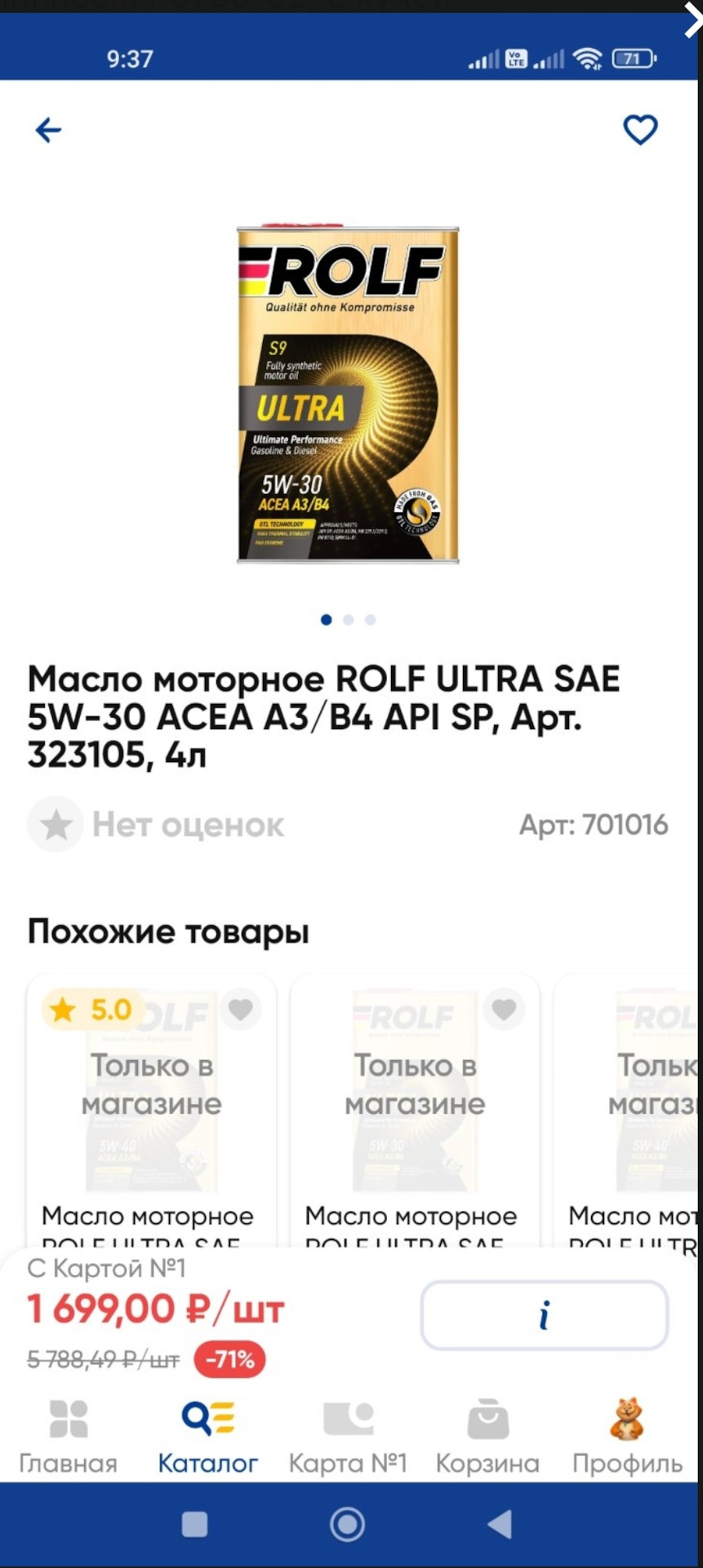This screenshot has width=703, height=1568.
Task: Tap the system back triangle
Action: click(499, 1524)
